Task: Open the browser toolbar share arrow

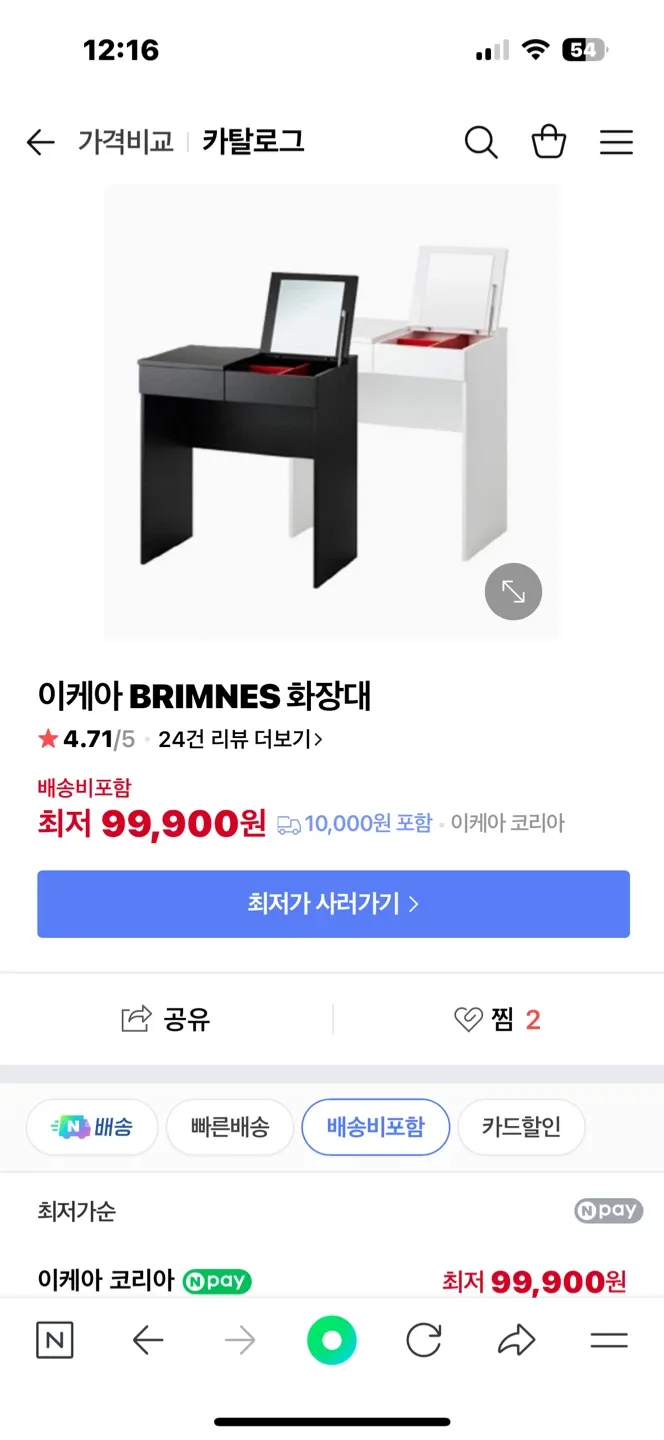Action: point(516,1340)
